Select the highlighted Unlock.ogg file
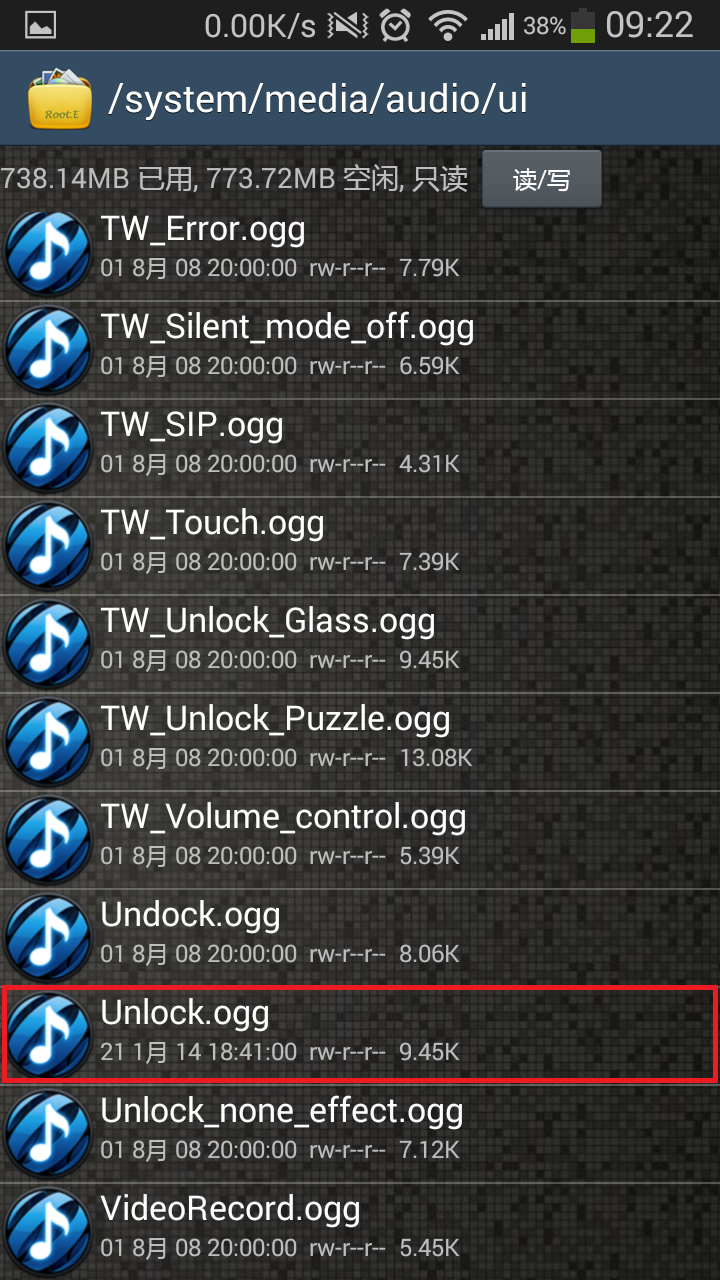720x1280 pixels. coord(360,1032)
